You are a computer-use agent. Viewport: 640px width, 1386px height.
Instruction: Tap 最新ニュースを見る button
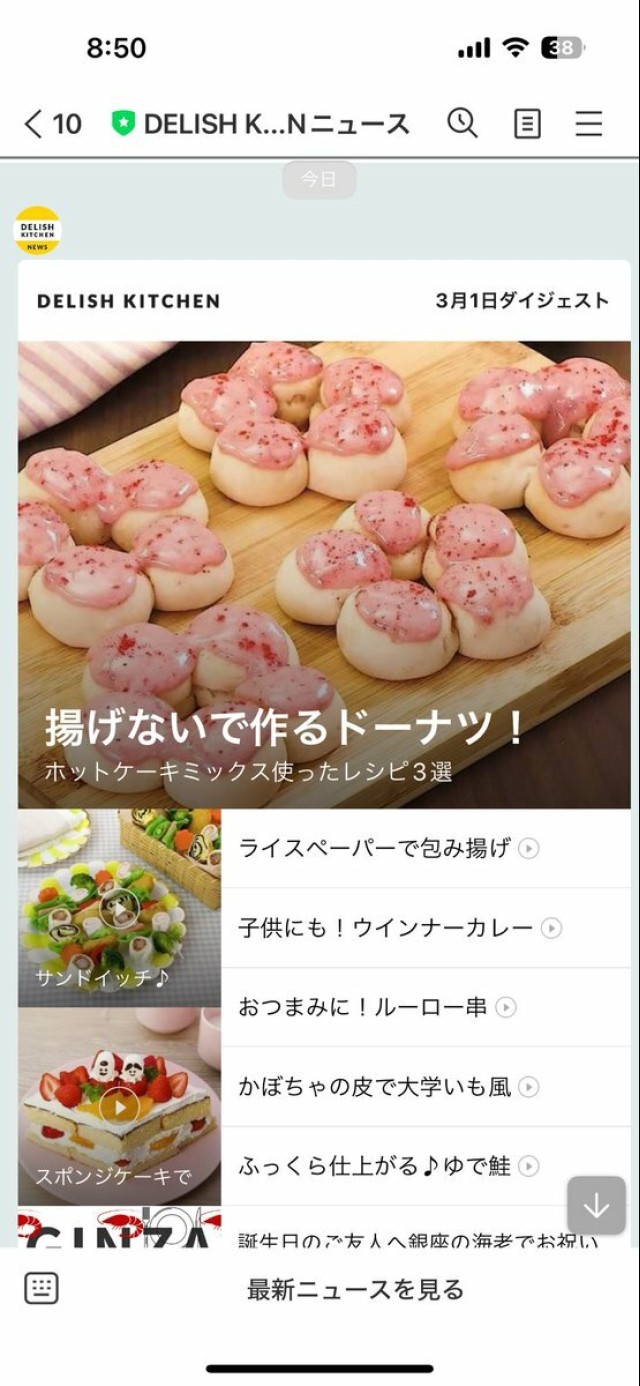(x=355, y=1289)
